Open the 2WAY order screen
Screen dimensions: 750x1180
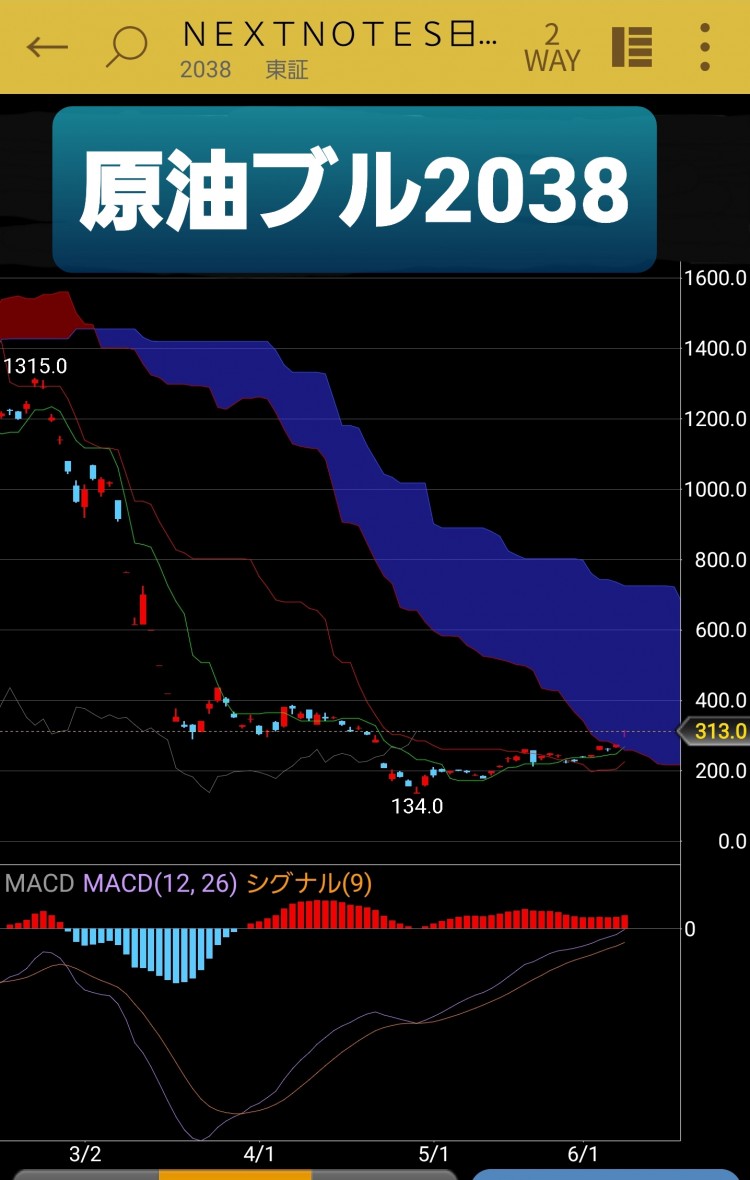551,48
